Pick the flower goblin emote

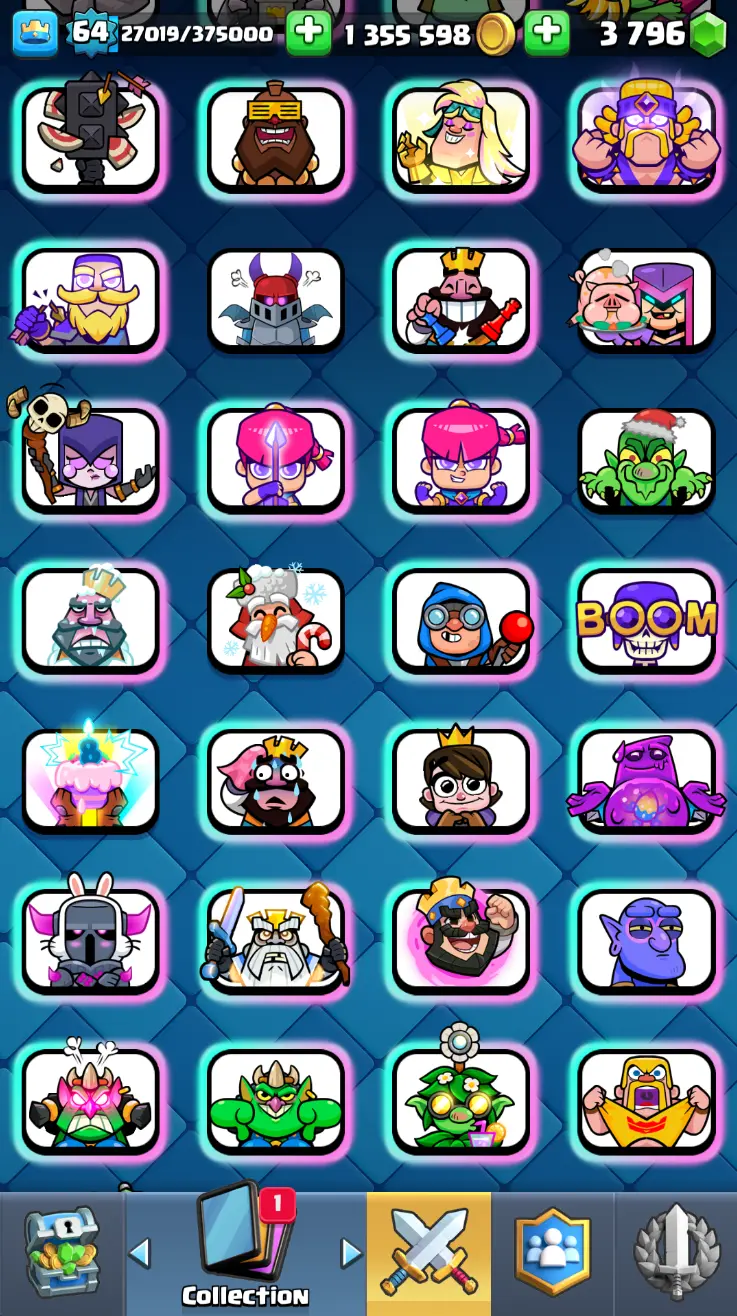point(460,1100)
